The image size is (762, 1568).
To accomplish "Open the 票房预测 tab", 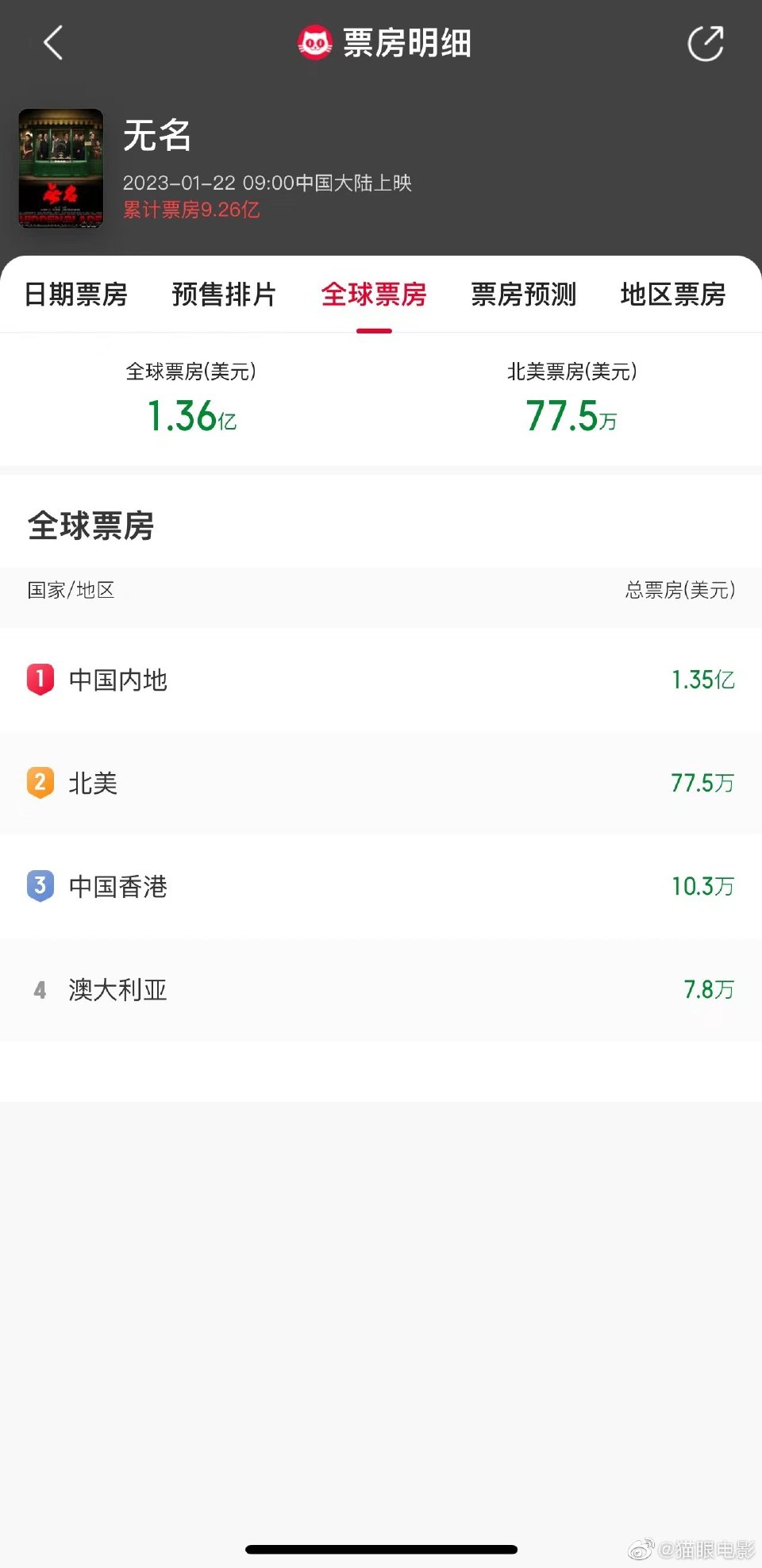I will (523, 295).
